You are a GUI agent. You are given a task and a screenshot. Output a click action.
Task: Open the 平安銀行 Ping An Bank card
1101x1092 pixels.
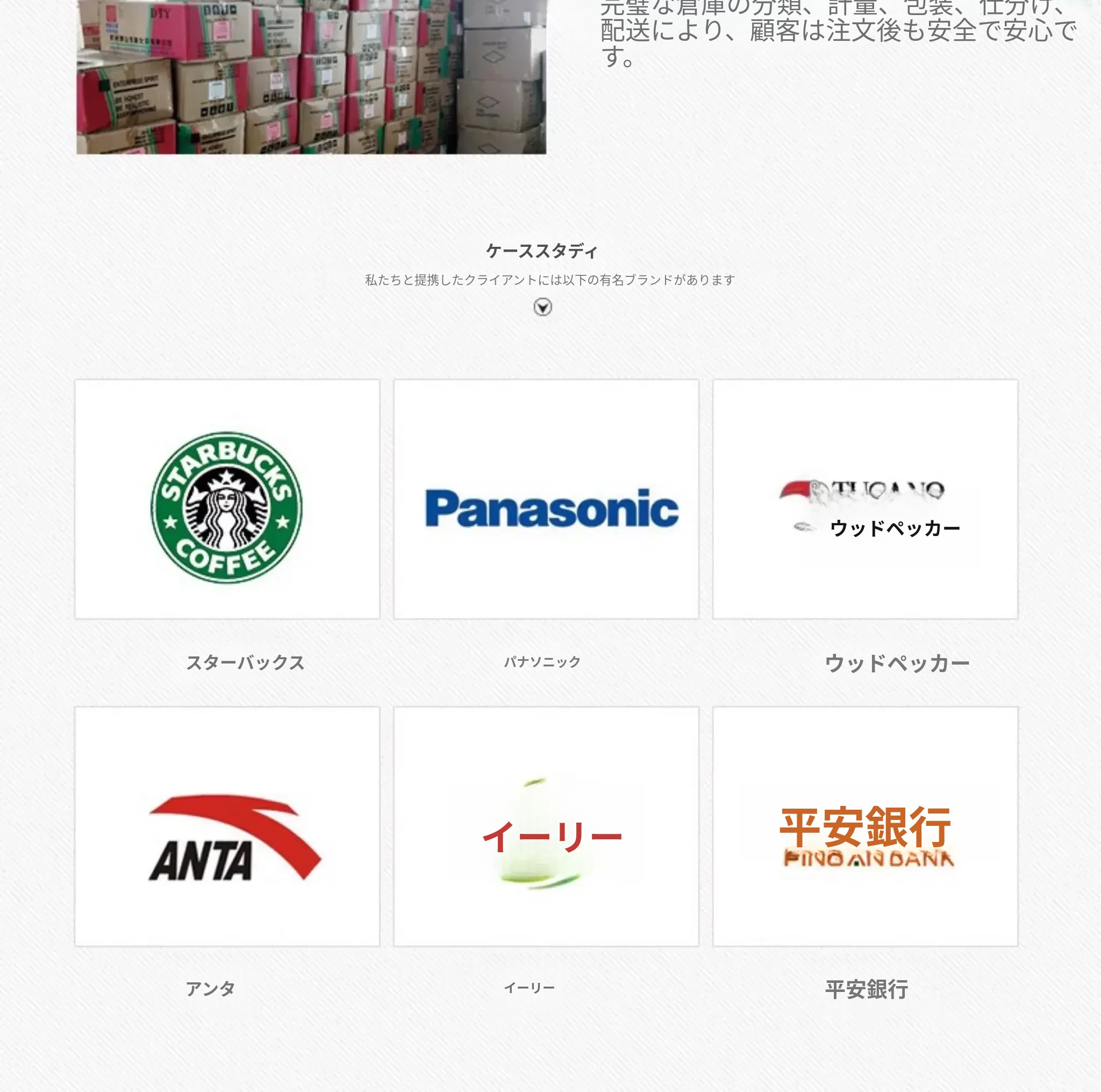[865, 826]
